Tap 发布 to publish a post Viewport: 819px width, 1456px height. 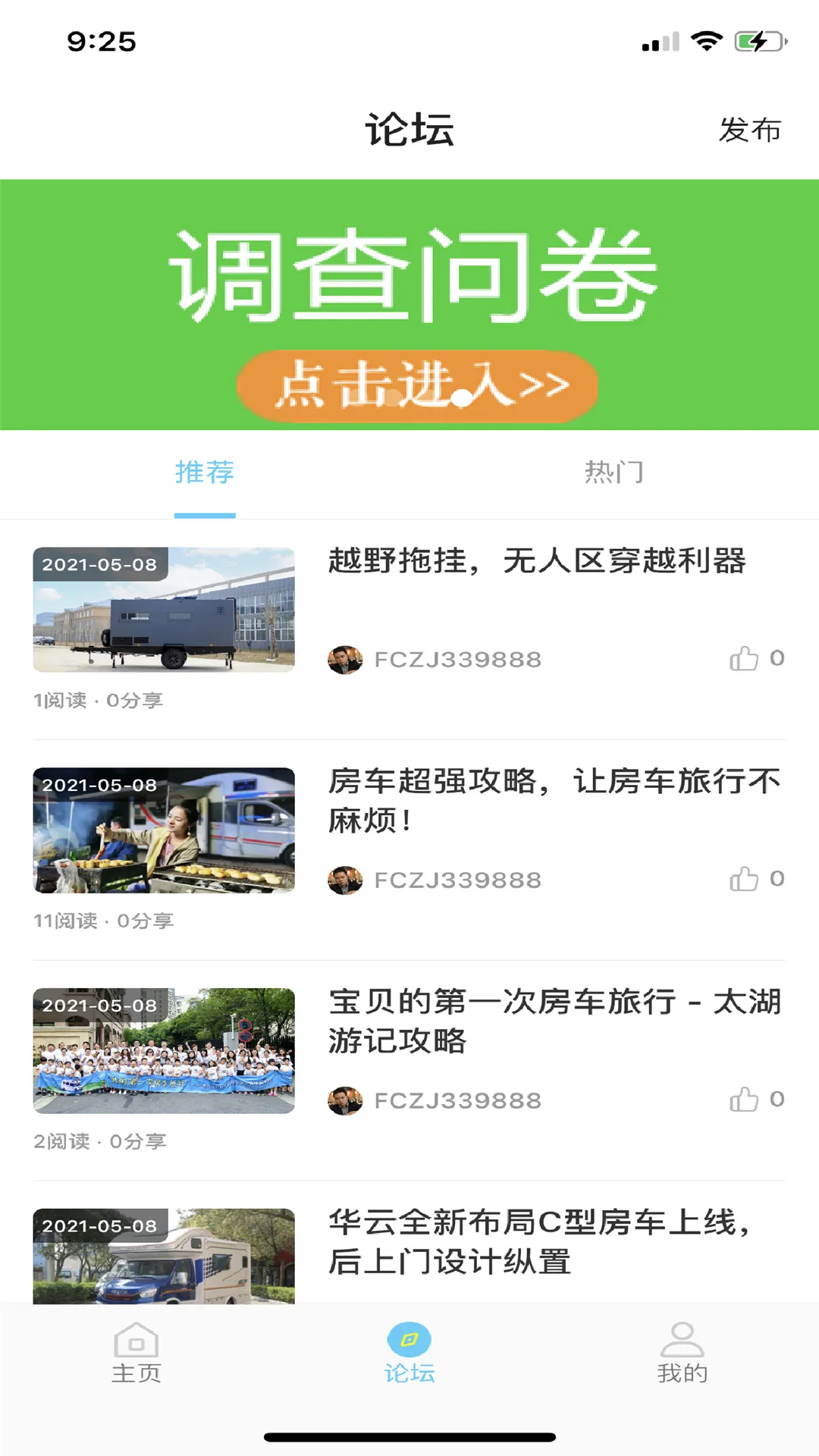click(x=749, y=130)
